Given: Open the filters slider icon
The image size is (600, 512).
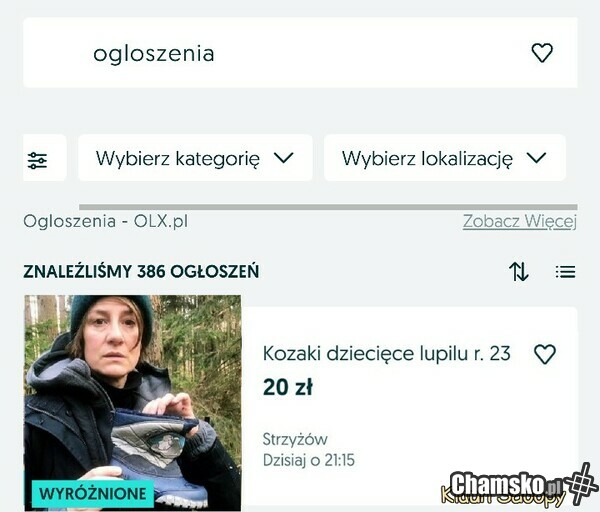Looking at the screenshot, I should coord(38,159).
